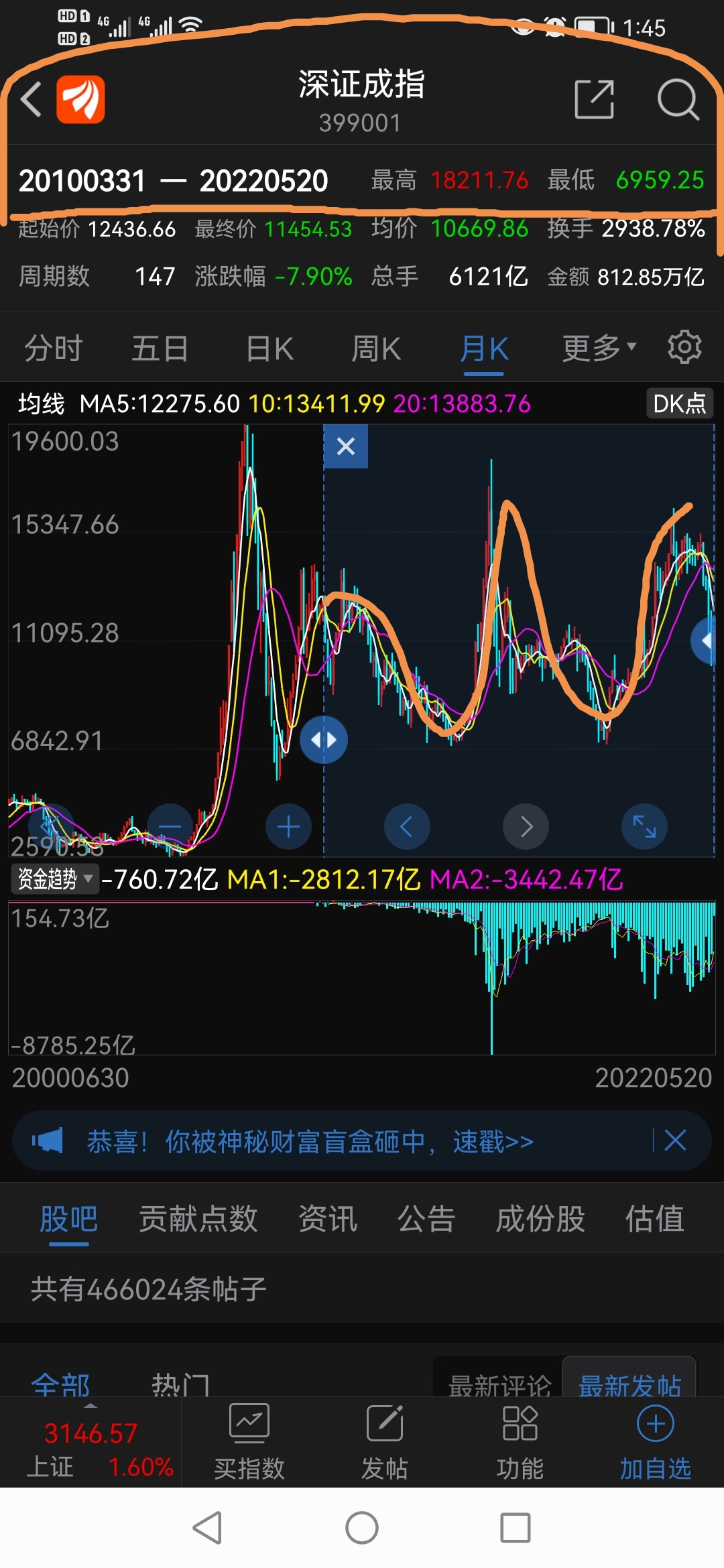
Task: Open the 资金趋势 indicator dropdown
Action: pyautogui.click(x=55, y=878)
